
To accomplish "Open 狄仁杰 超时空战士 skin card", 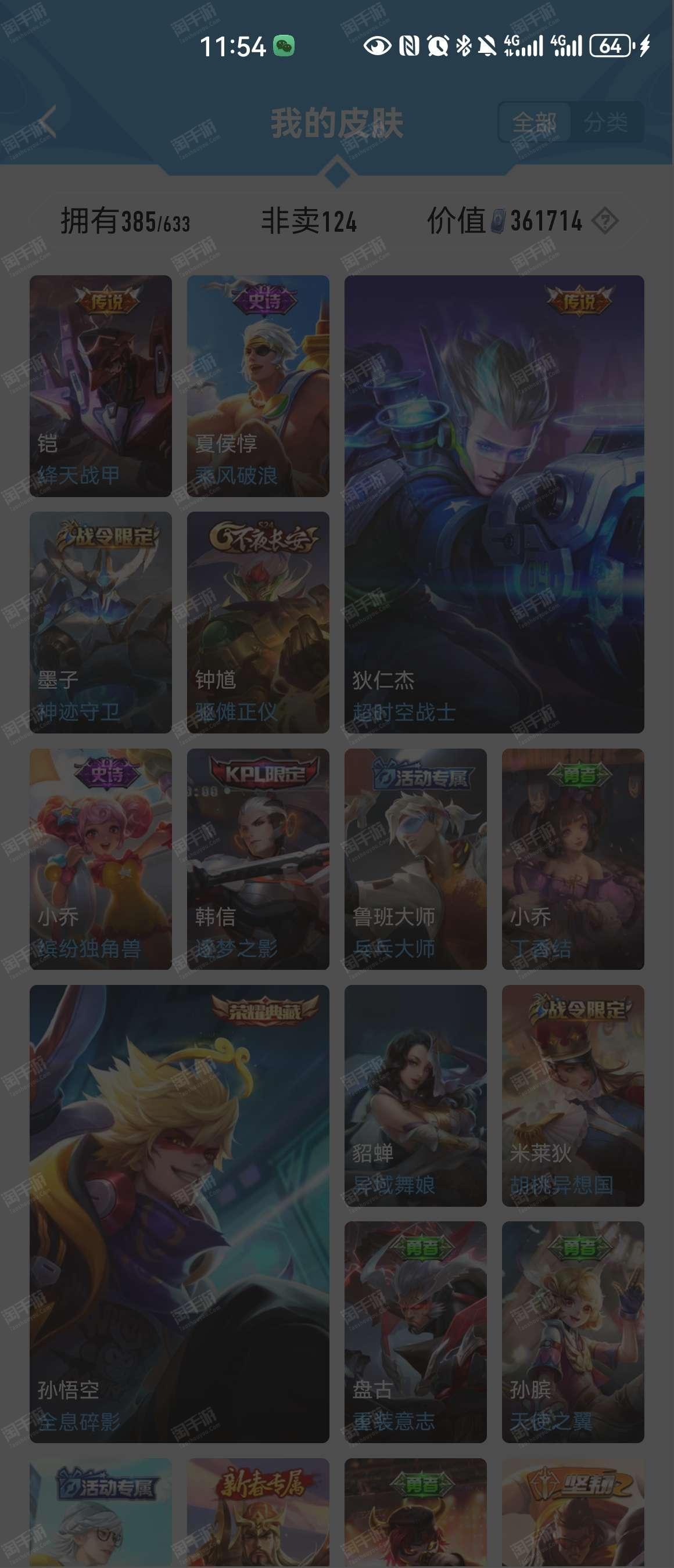I will click(x=494, y=504).
